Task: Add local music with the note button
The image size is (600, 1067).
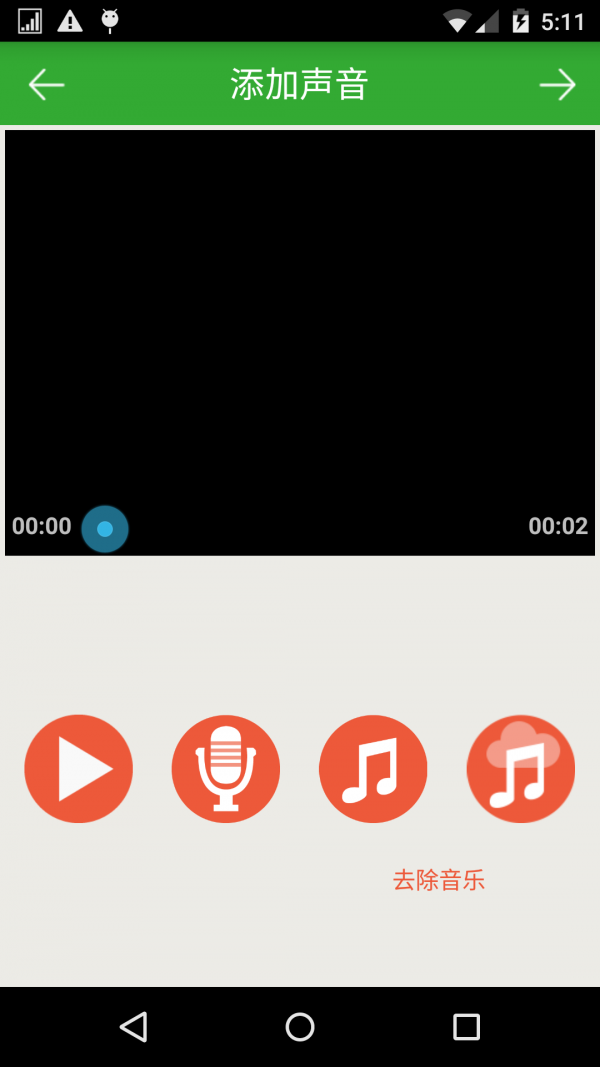Action: (x=373, y=769)
